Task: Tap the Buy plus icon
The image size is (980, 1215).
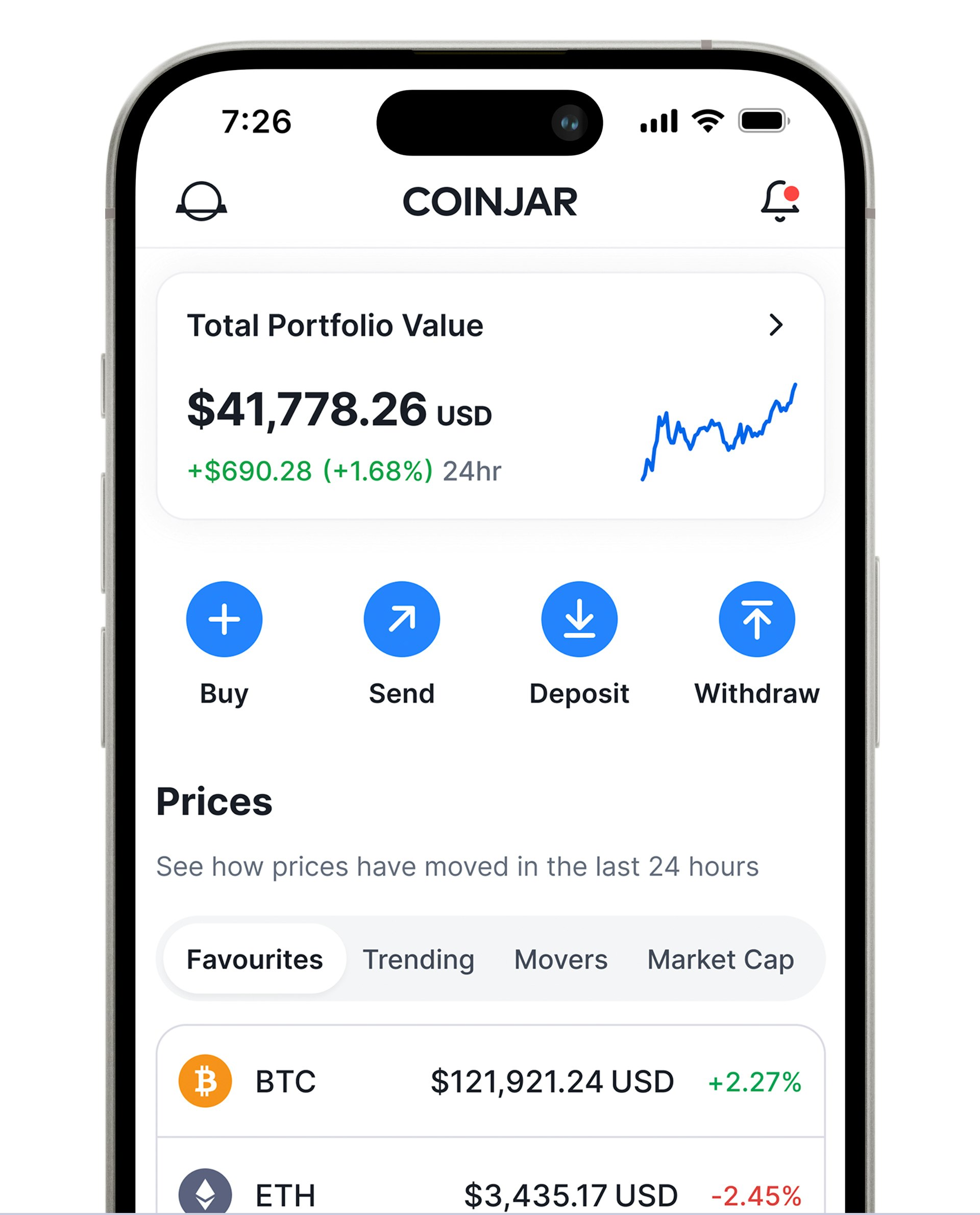Action: [x=225, y=619]
